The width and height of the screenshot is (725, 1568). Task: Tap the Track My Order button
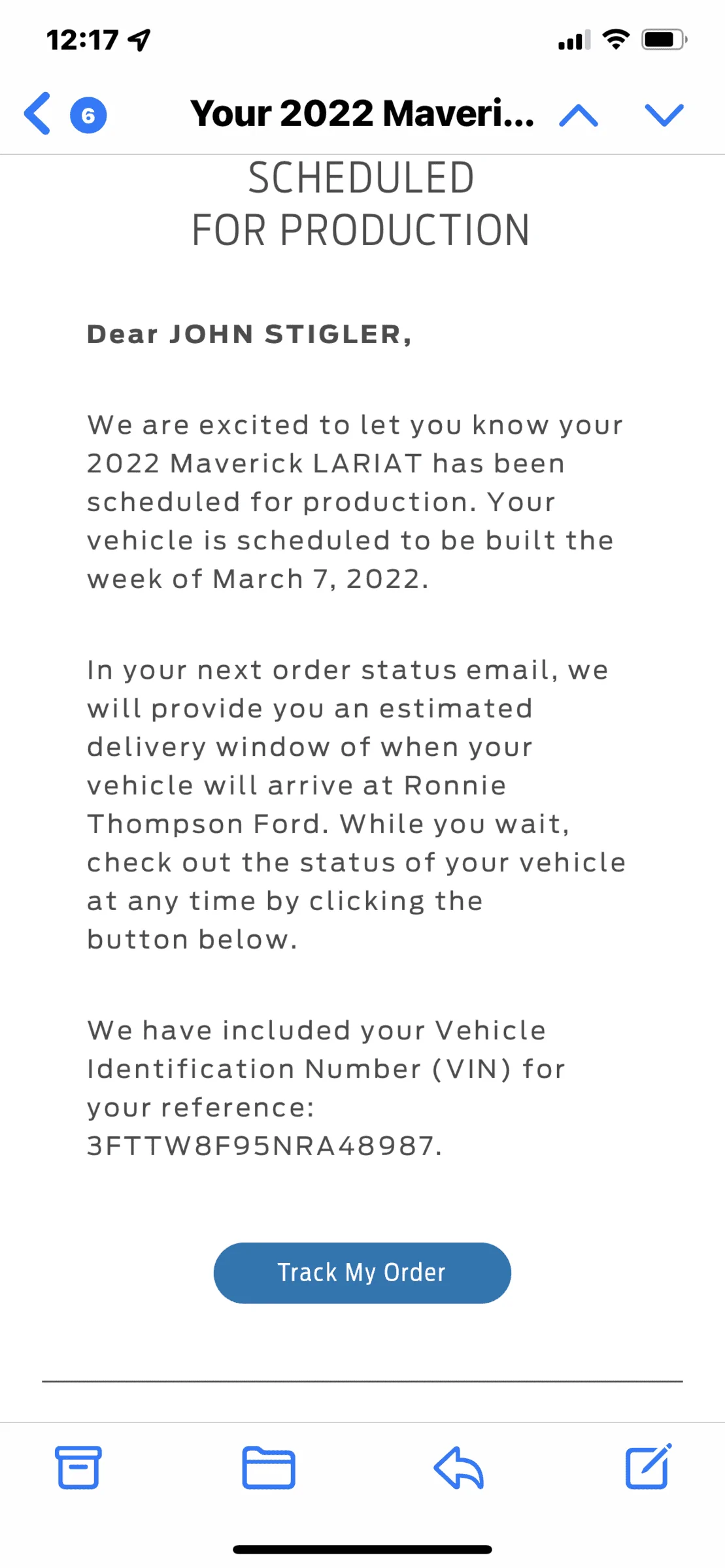[362, 1273]
